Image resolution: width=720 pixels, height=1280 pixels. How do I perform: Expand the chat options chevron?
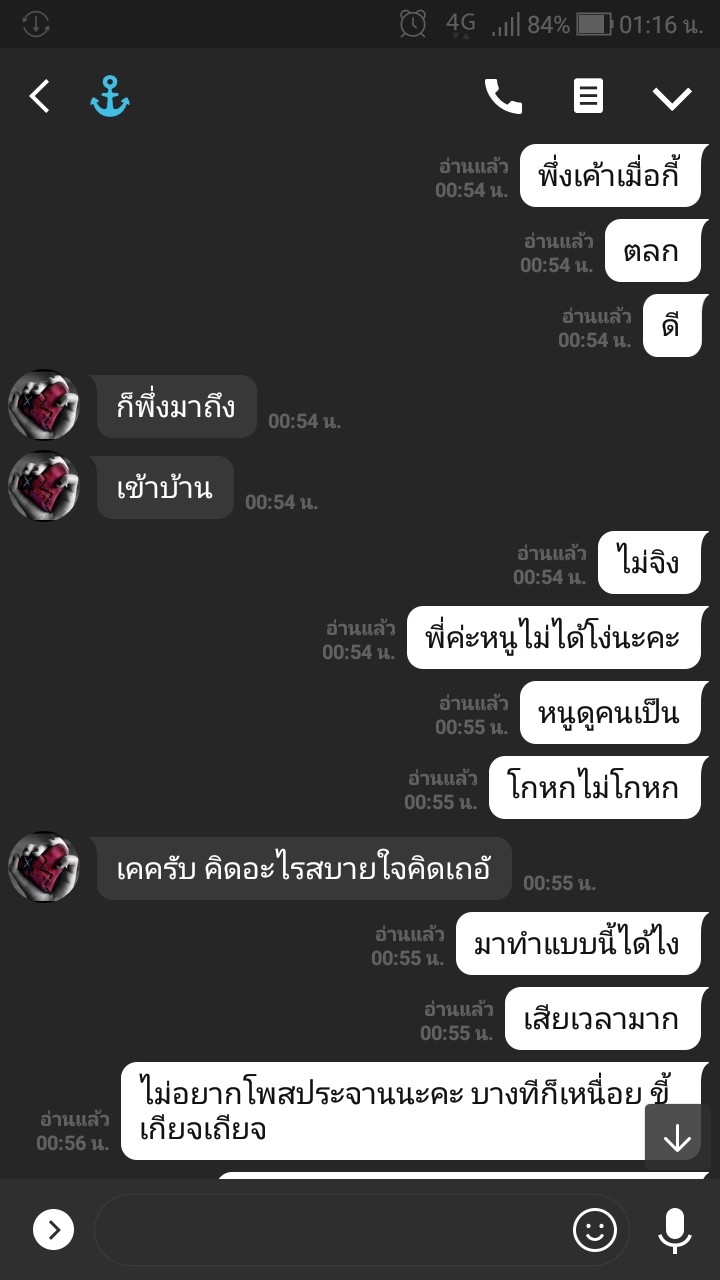pos(672,98)
